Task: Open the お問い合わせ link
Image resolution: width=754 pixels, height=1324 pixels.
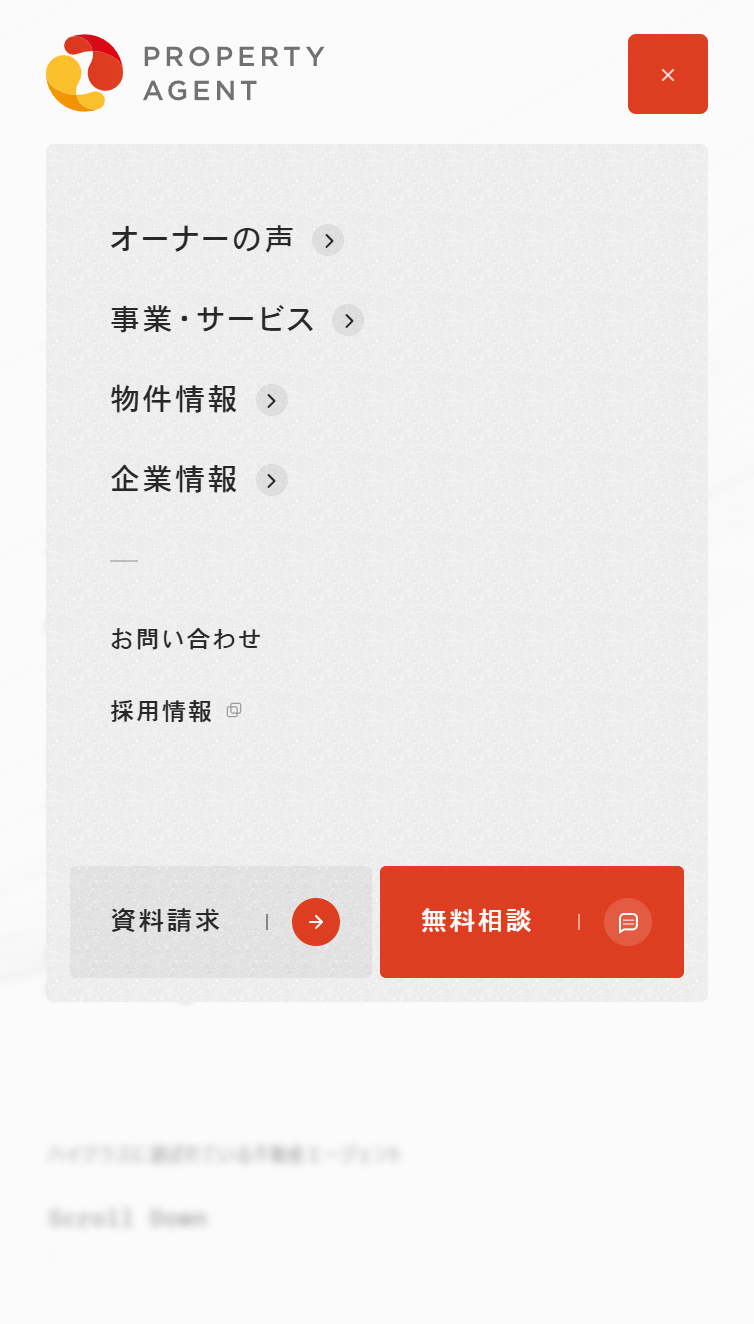Action: point(186,638)
